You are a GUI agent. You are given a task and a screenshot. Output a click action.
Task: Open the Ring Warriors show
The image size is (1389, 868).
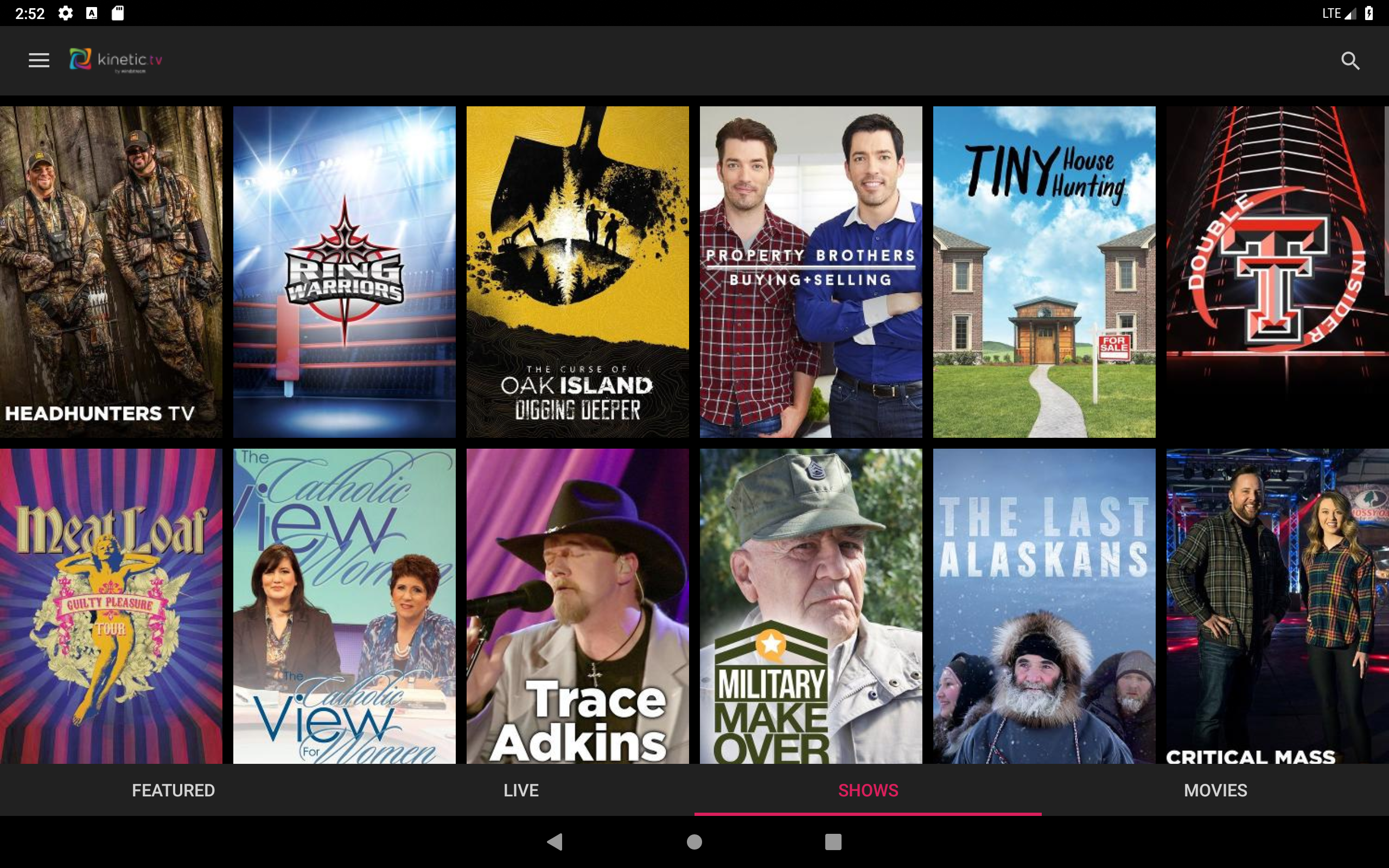pyautogui.click(x=345, y=272)
